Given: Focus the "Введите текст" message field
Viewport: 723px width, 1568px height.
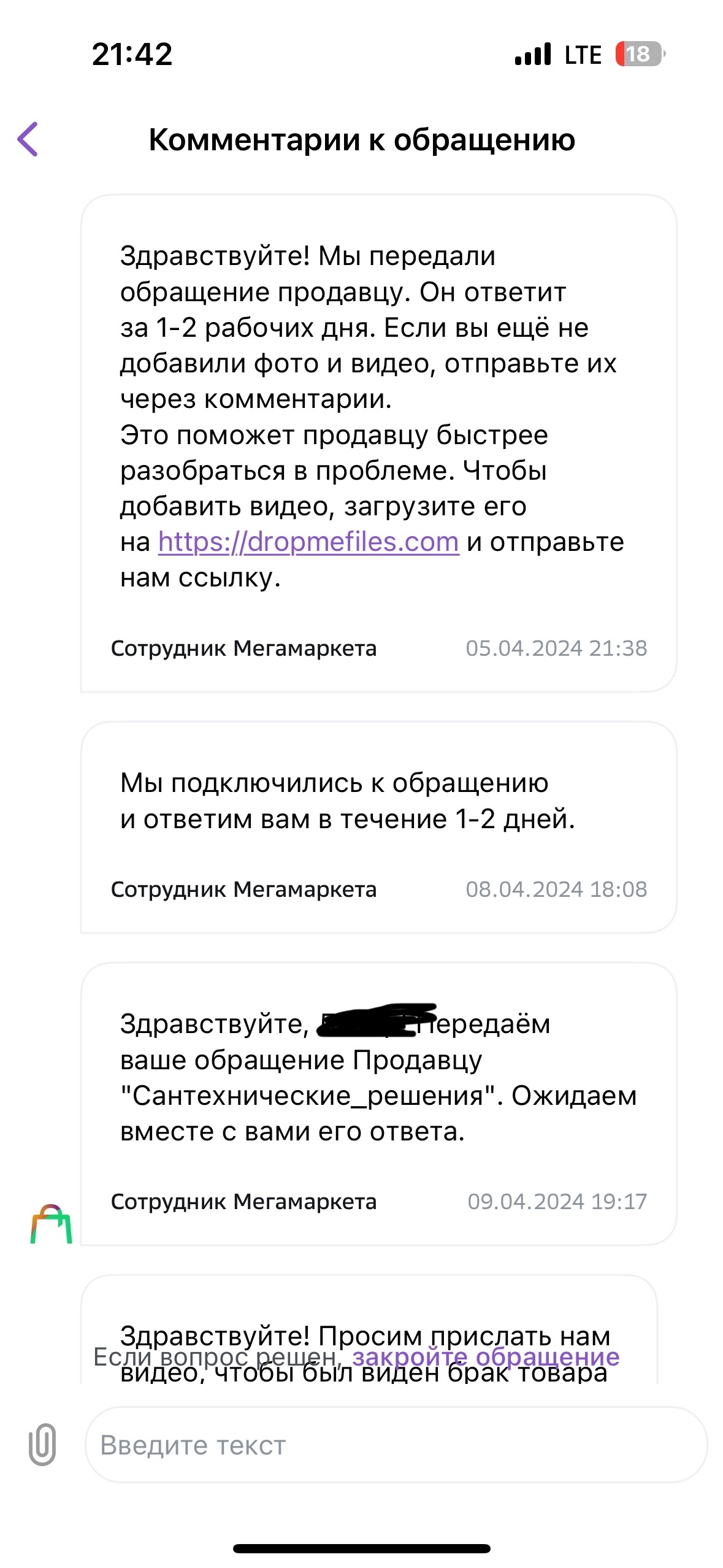Looking at the screenshot, I should pos(396,1445).
